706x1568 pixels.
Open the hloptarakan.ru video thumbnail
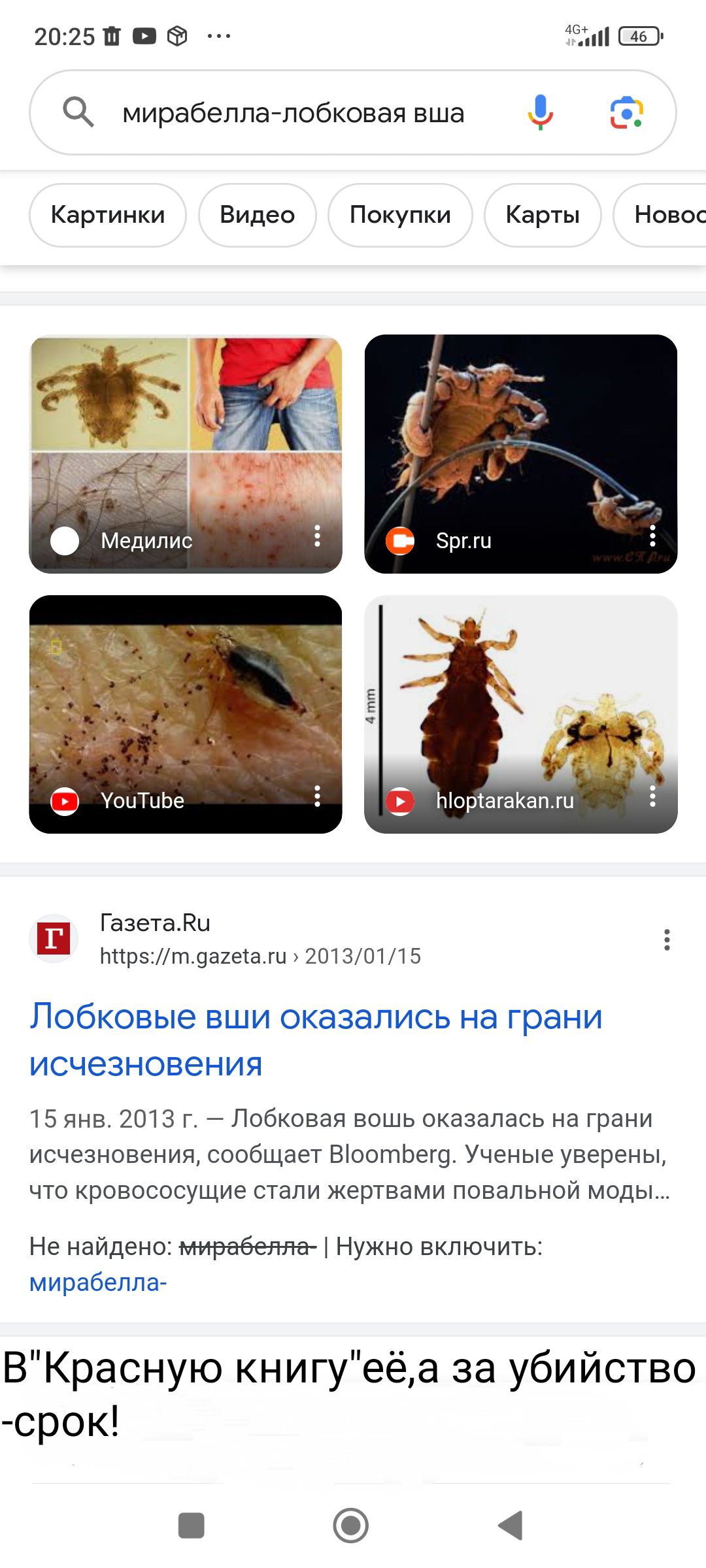pyautogui.click(x=520, y=706)
